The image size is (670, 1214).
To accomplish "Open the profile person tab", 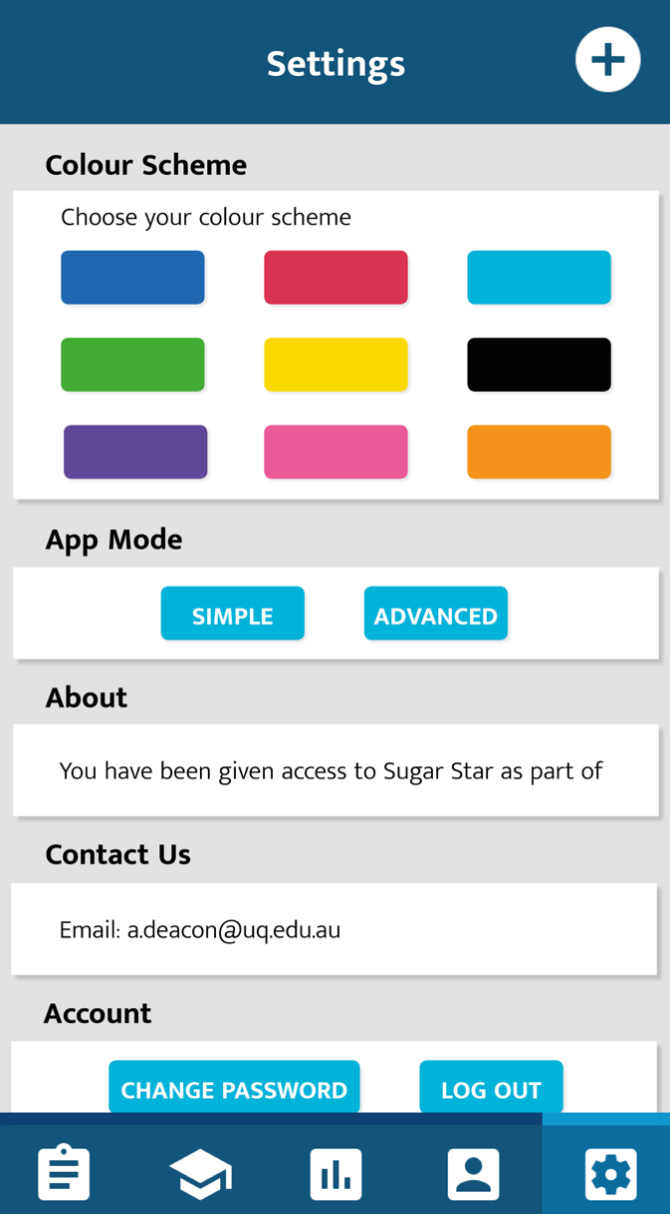I will 472,1173.
